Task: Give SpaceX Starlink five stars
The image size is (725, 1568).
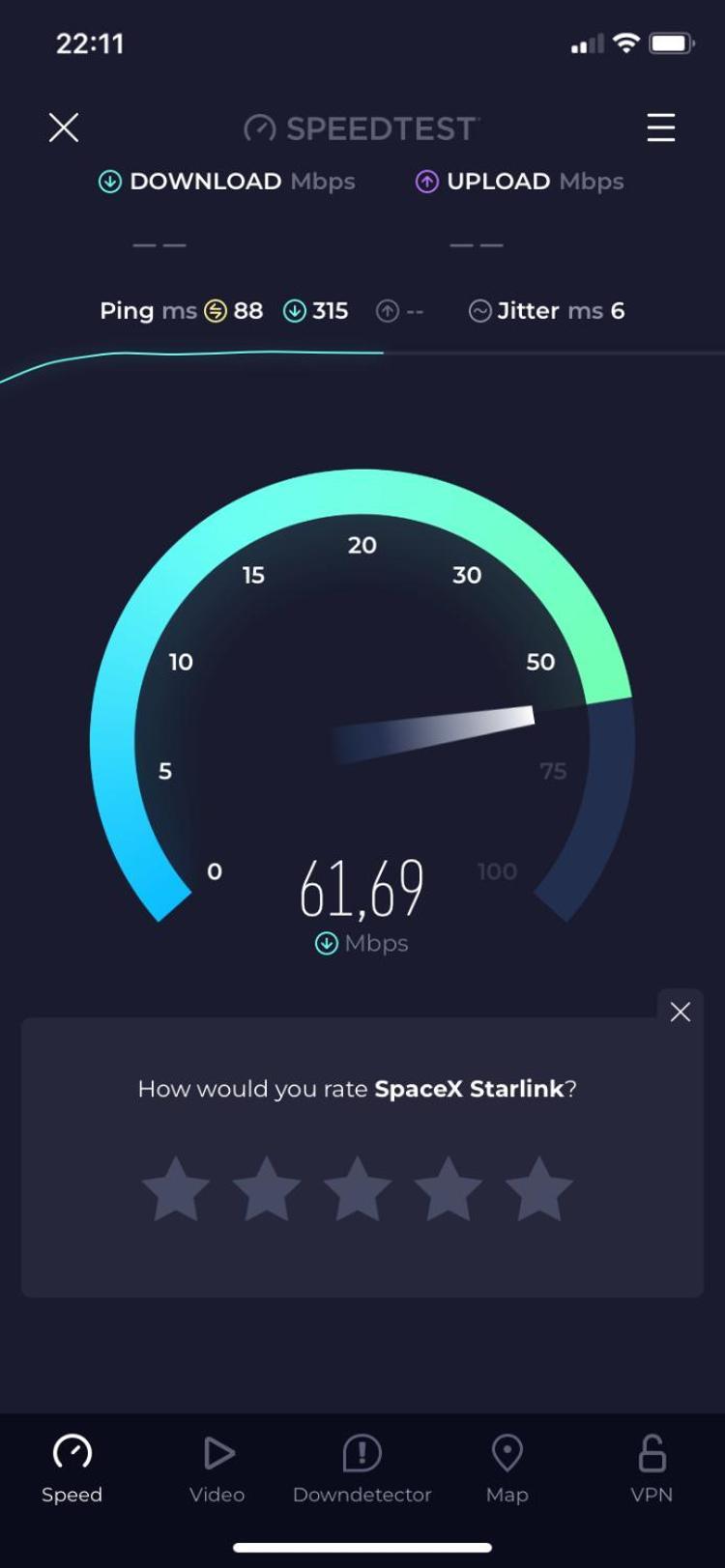Action: 539,1189
